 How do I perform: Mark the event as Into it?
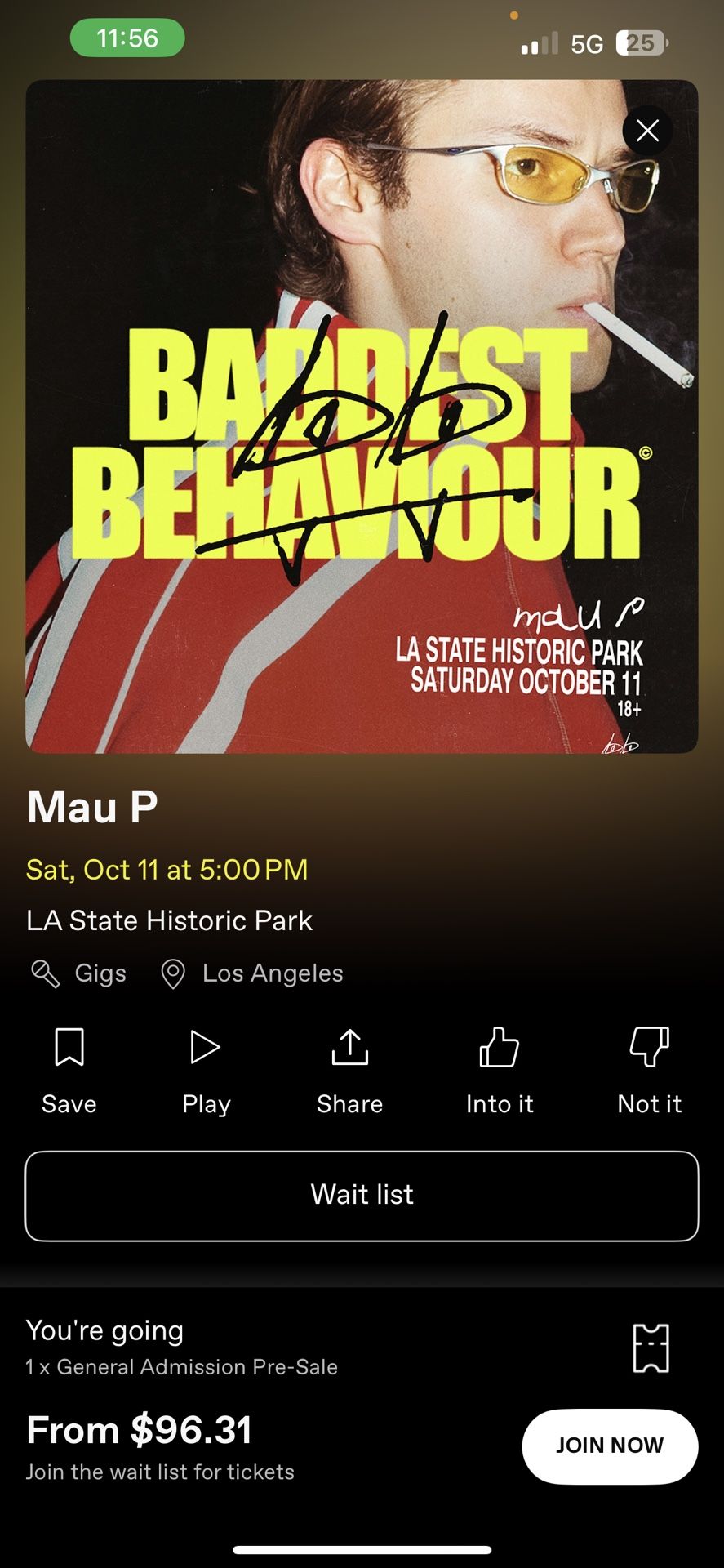[499, 1068]
